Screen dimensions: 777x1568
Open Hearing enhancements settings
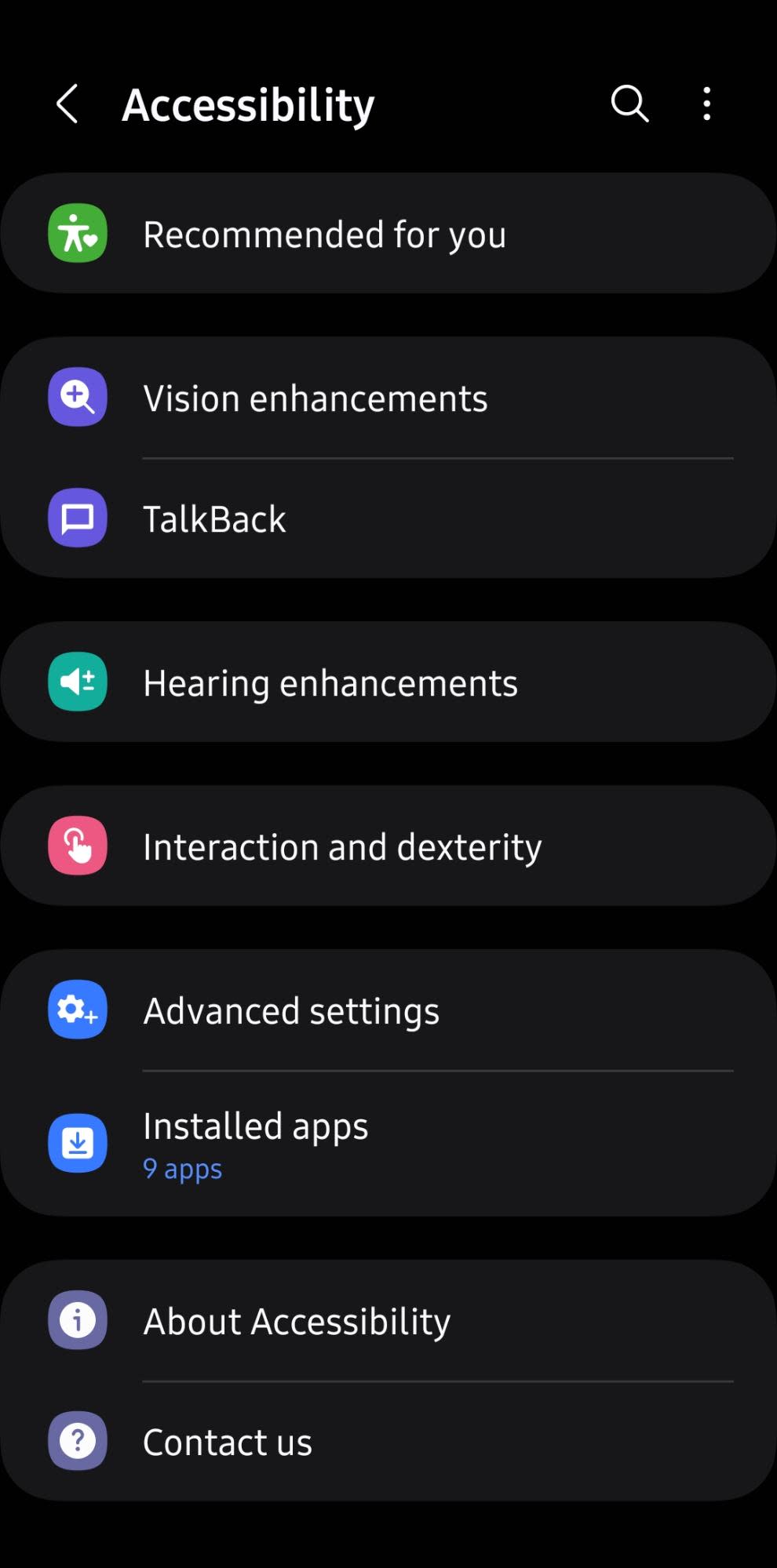coord(388,682)
